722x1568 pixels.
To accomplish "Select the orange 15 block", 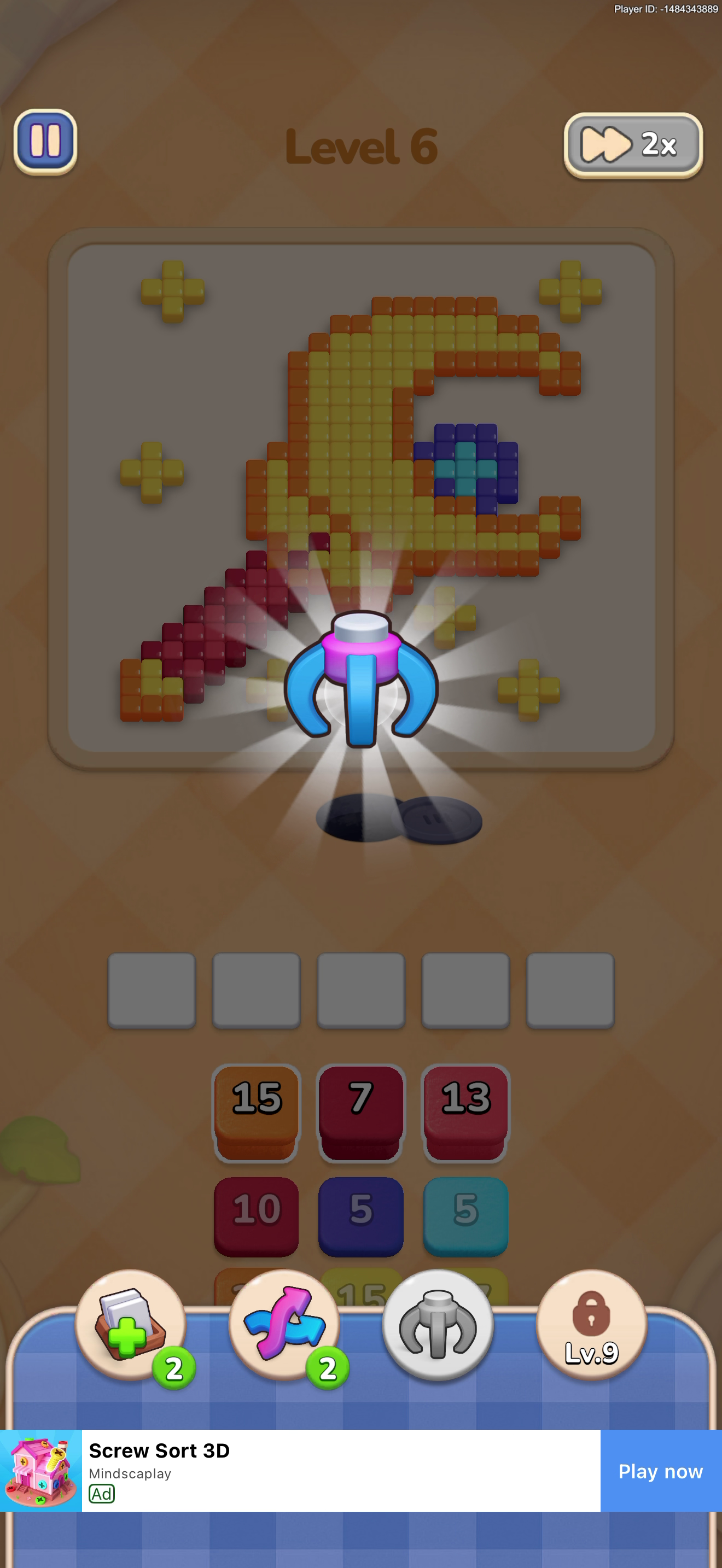I will point(257,1113).
